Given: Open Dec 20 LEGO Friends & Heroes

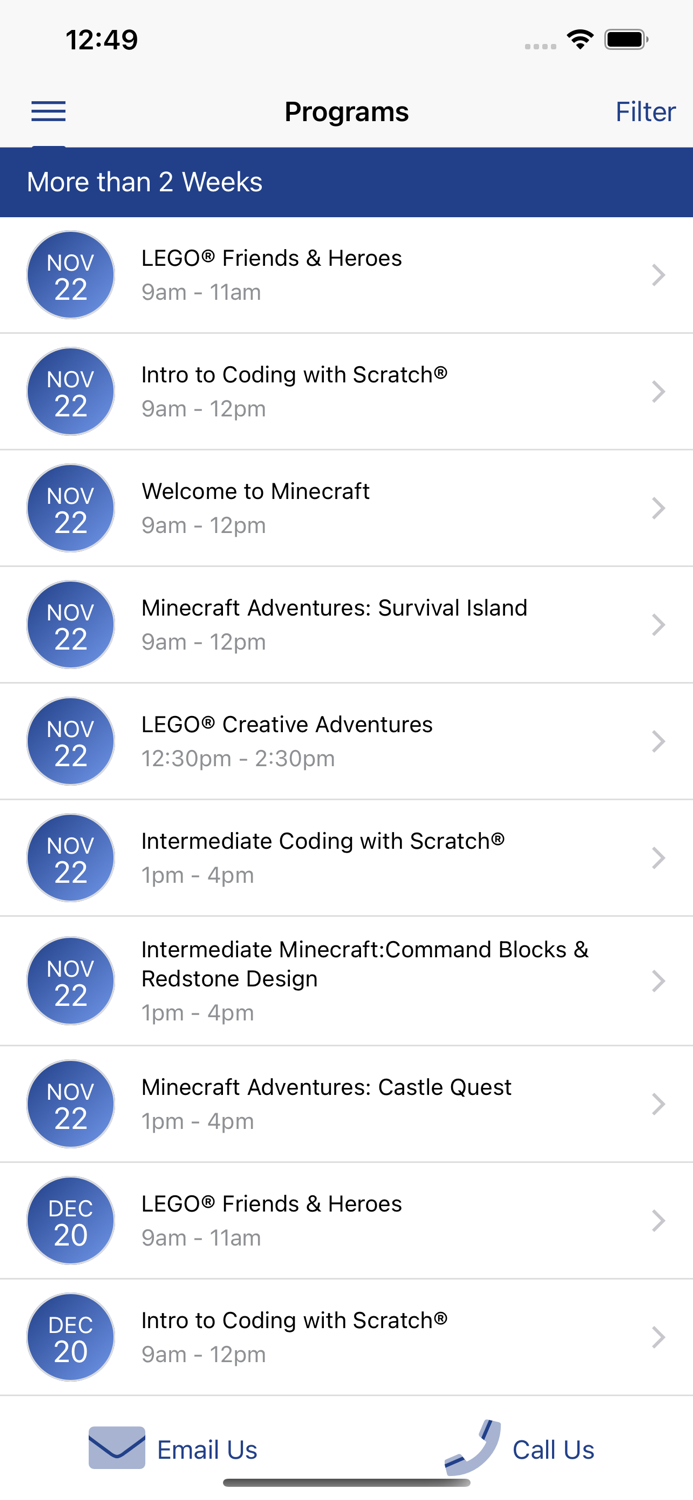Looking at the screenshot, I should click(x=346, y=1220).
